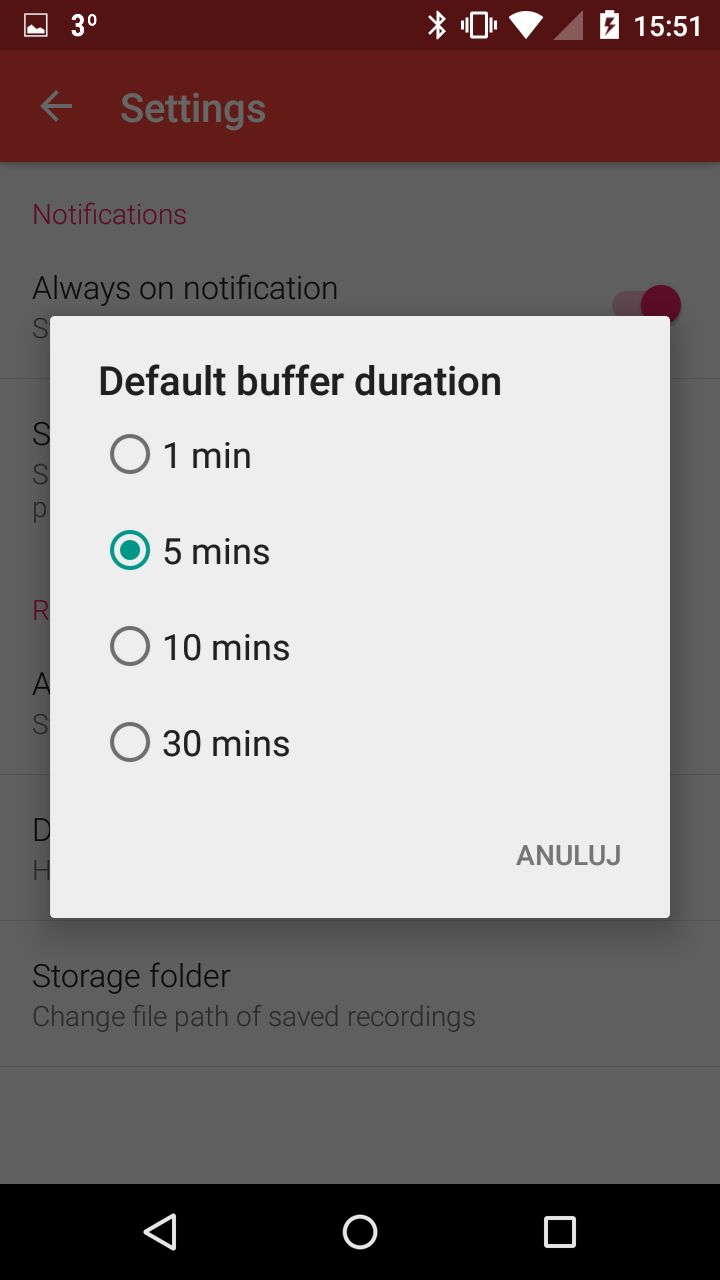This screenshot has width=720, height=1280.
Task: Go to the home screen
Action: point(360,1232)
